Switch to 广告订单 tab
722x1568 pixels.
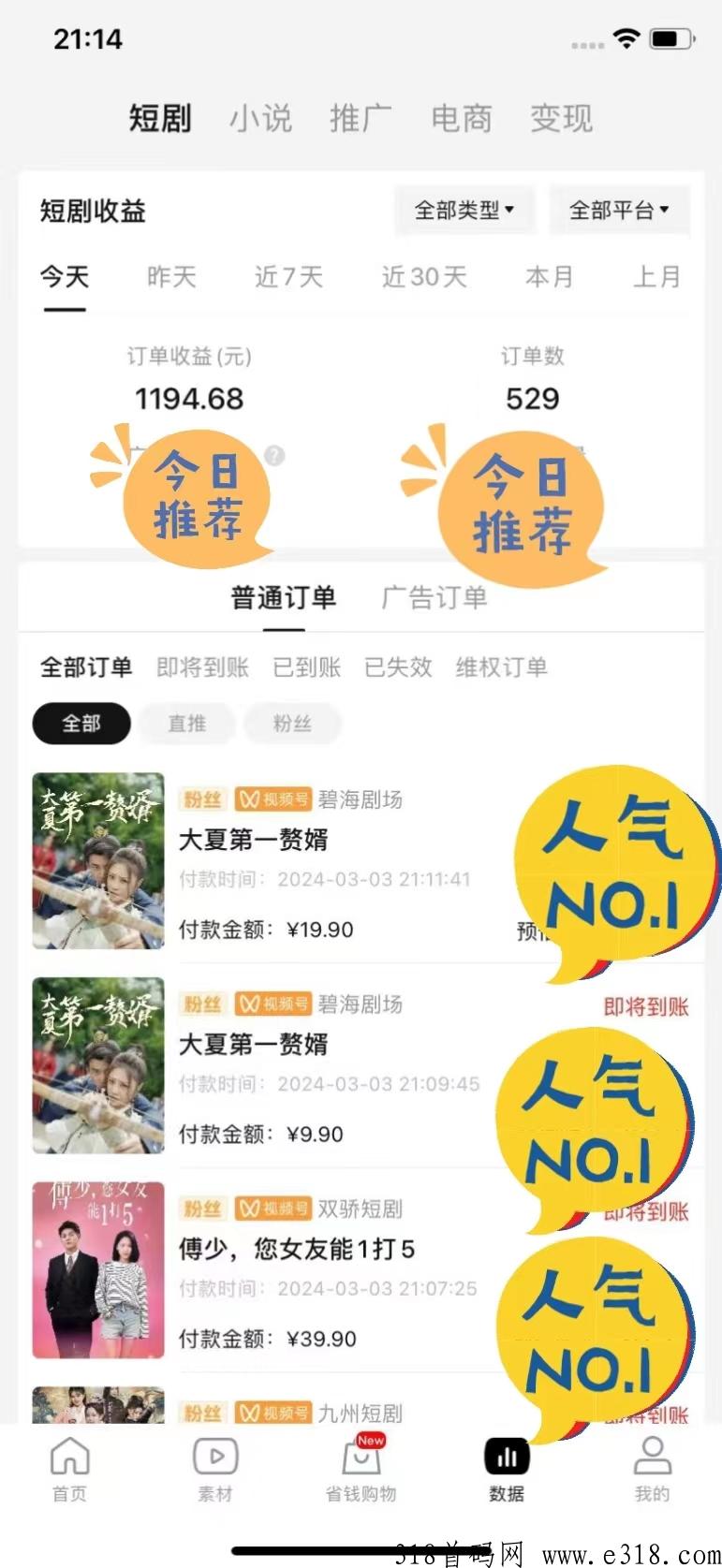(435, 597)
